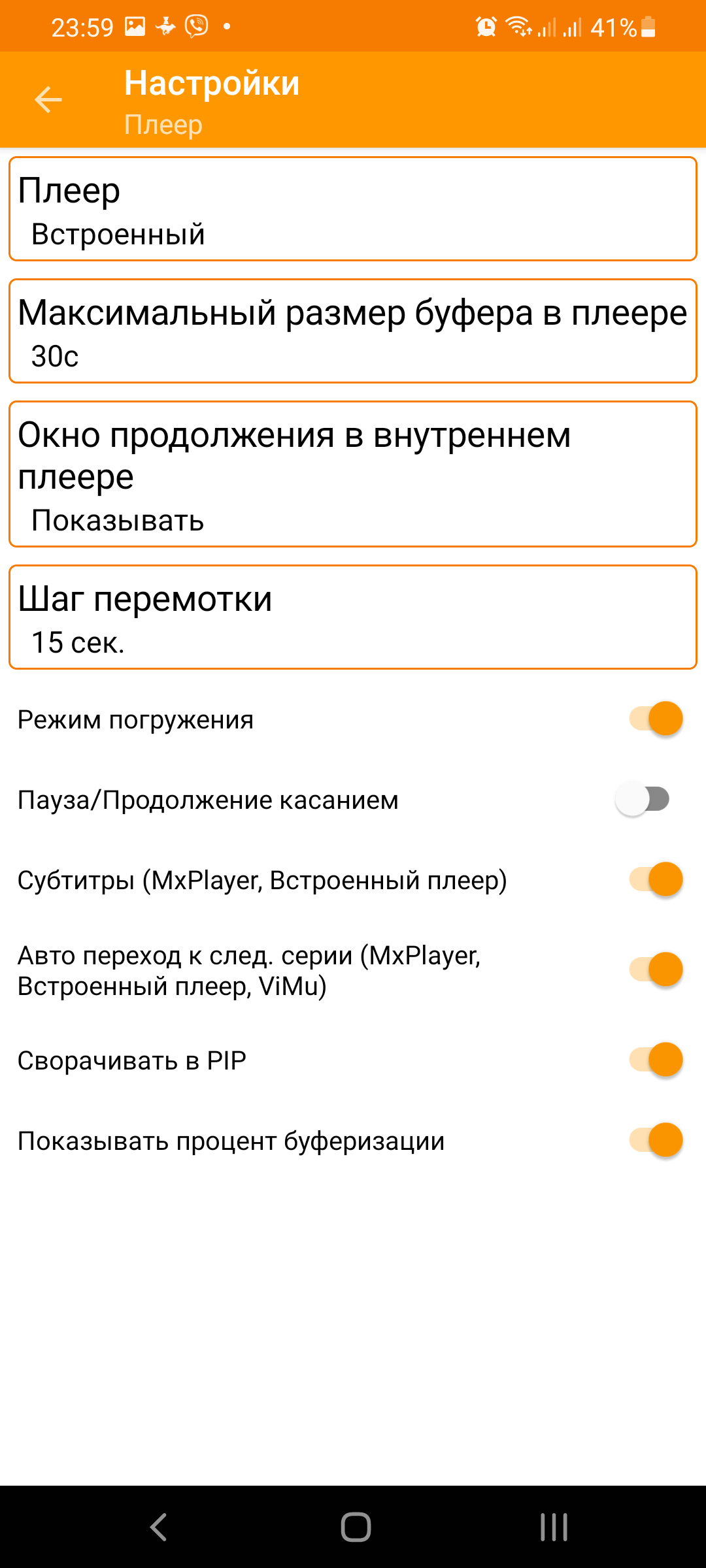706x1568 pixels.
Task: Enable Пауза/Продолжение касанием switch
Action: 643,799
